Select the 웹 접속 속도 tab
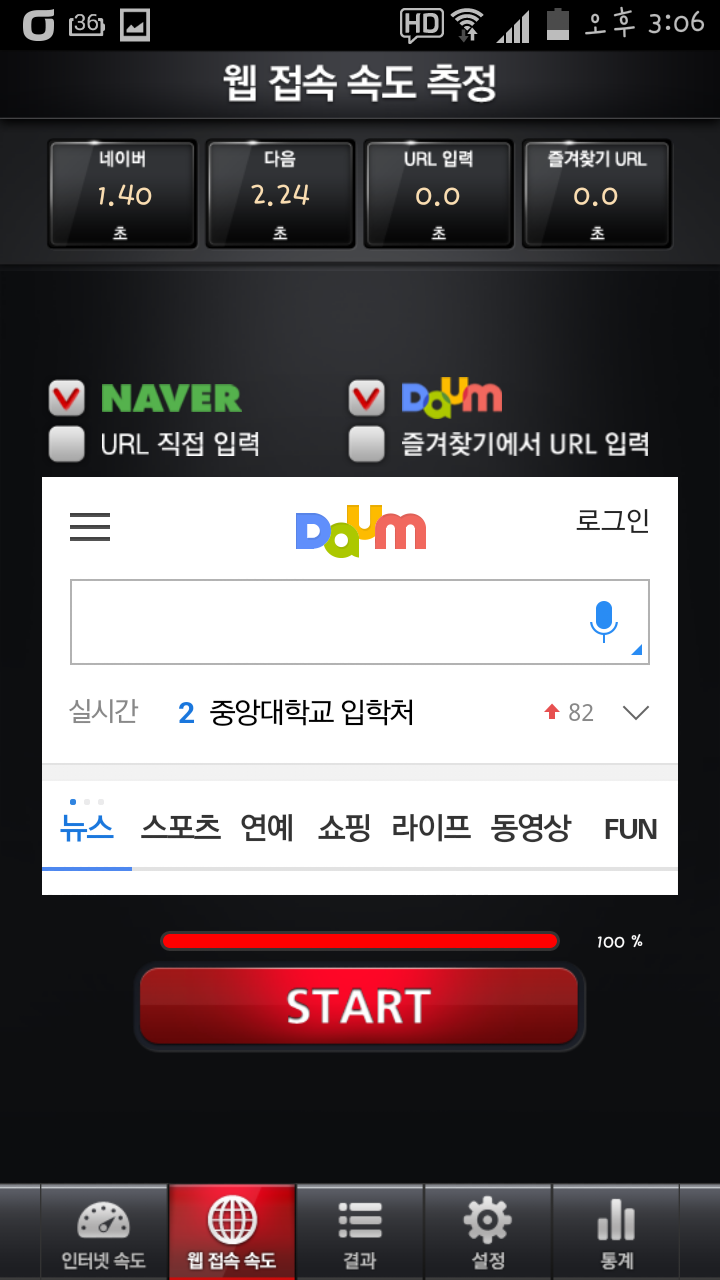Viewport: 720px width, 1280px height. click(232, 1233)
